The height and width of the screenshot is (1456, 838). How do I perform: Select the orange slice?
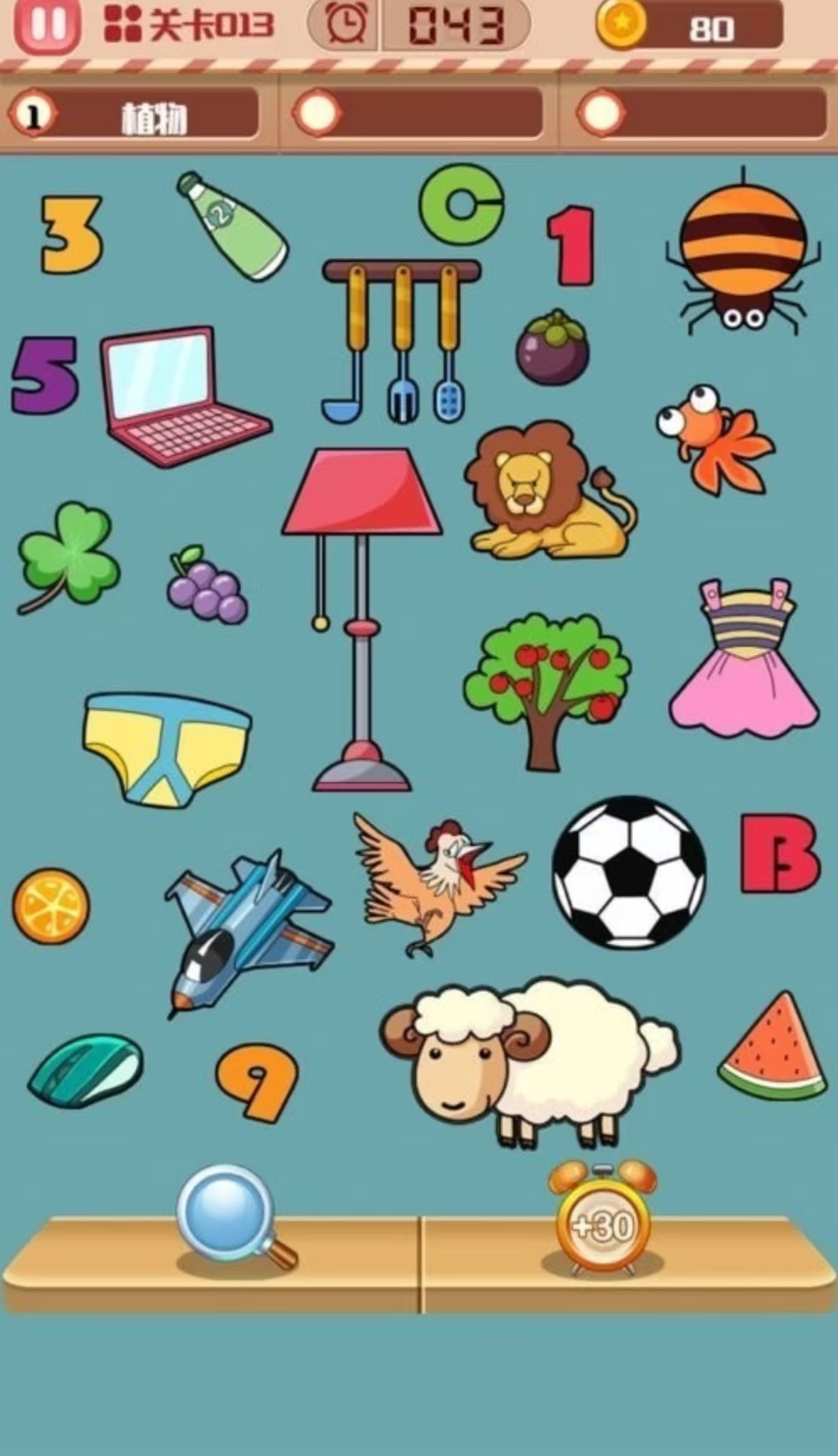tap(51, 906)
